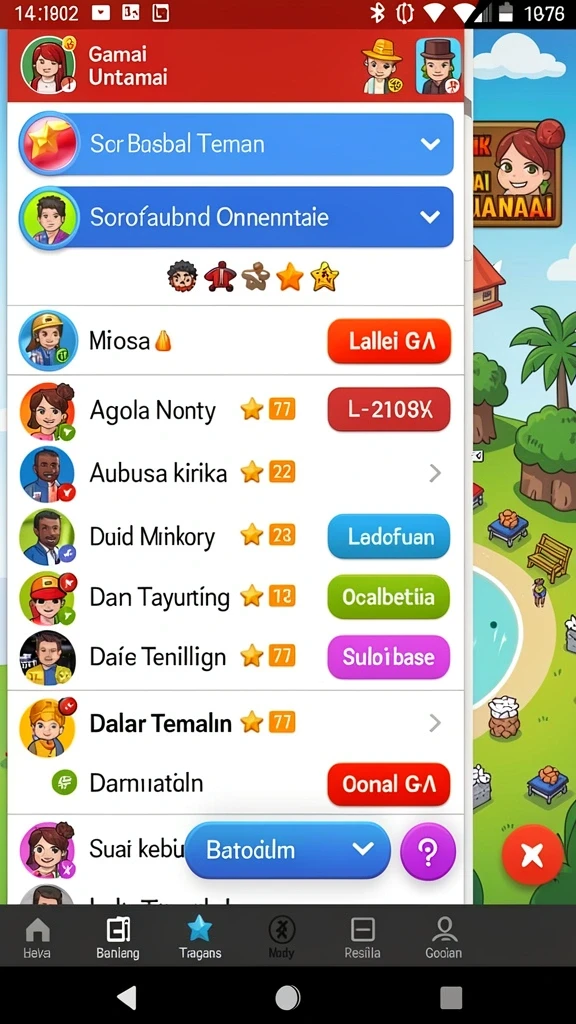
Task: Open the top hat avatar in header
Action: pyautogui.click(x=438, y=66)
